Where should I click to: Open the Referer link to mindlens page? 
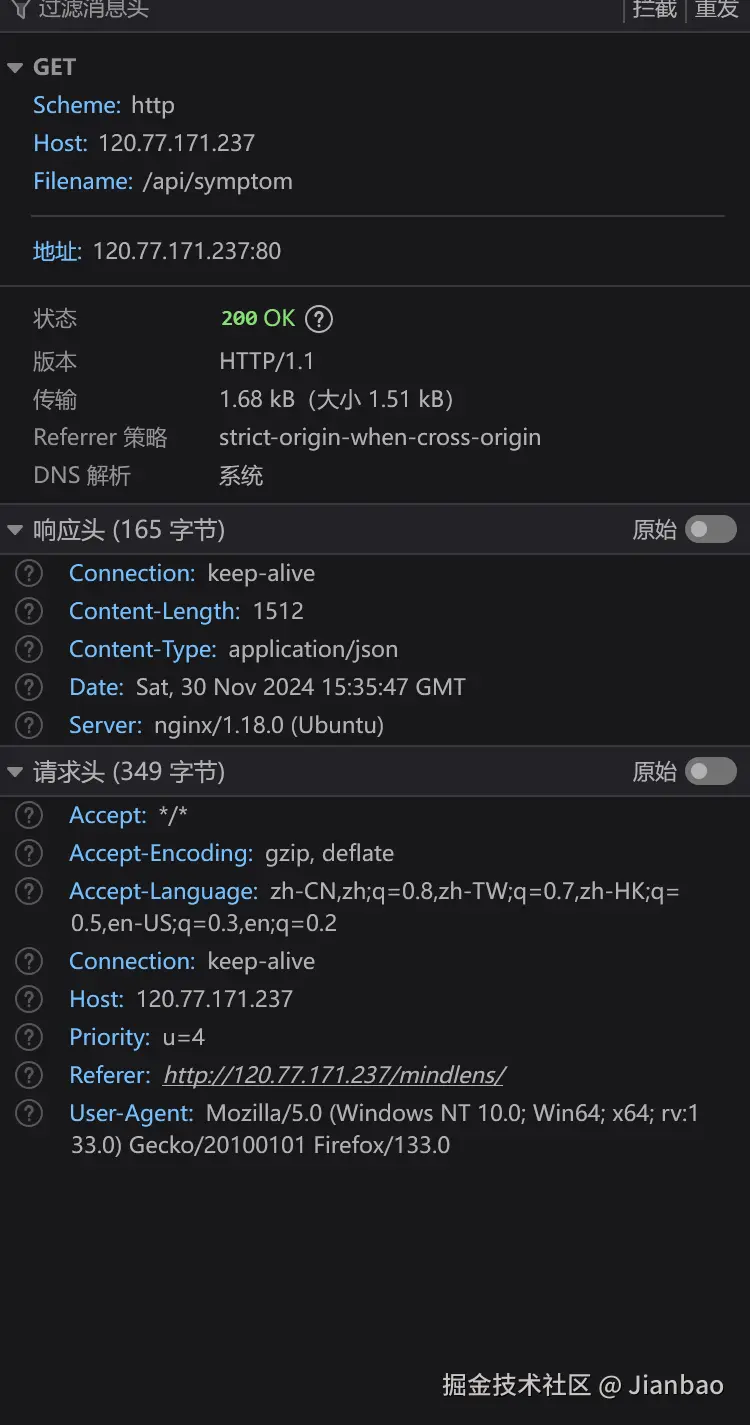click(x=333, y=1075)
